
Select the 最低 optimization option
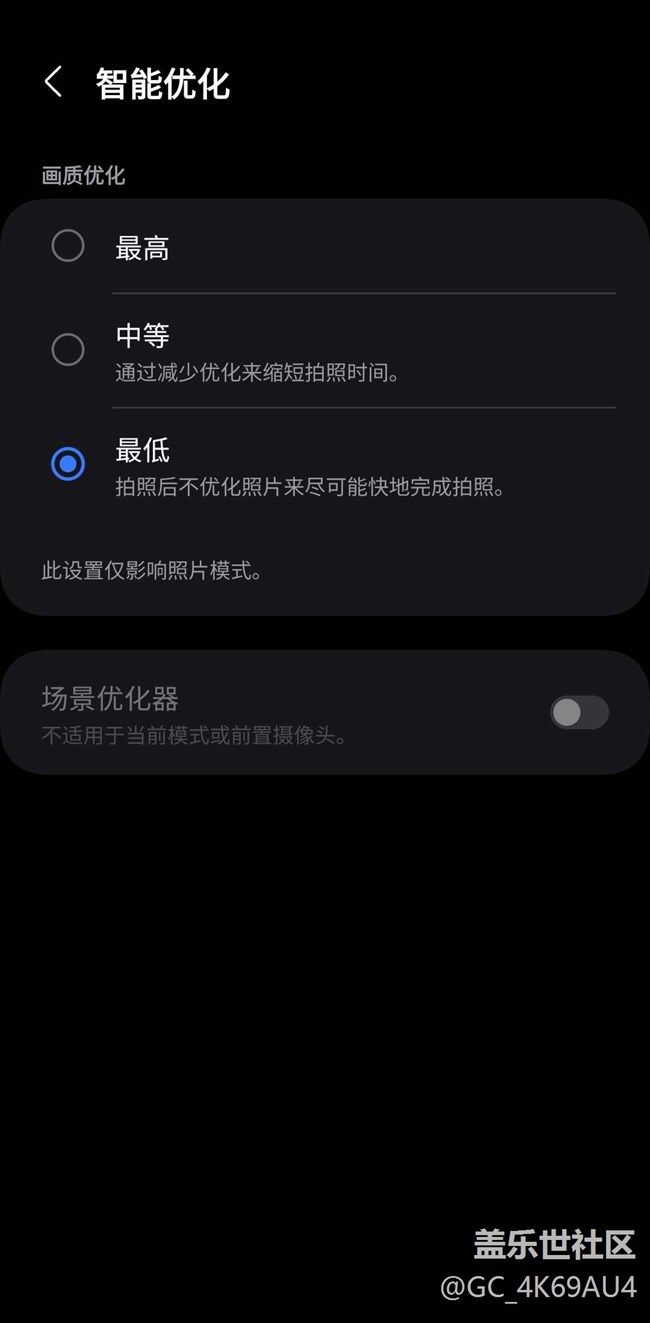tap(68, 464)
